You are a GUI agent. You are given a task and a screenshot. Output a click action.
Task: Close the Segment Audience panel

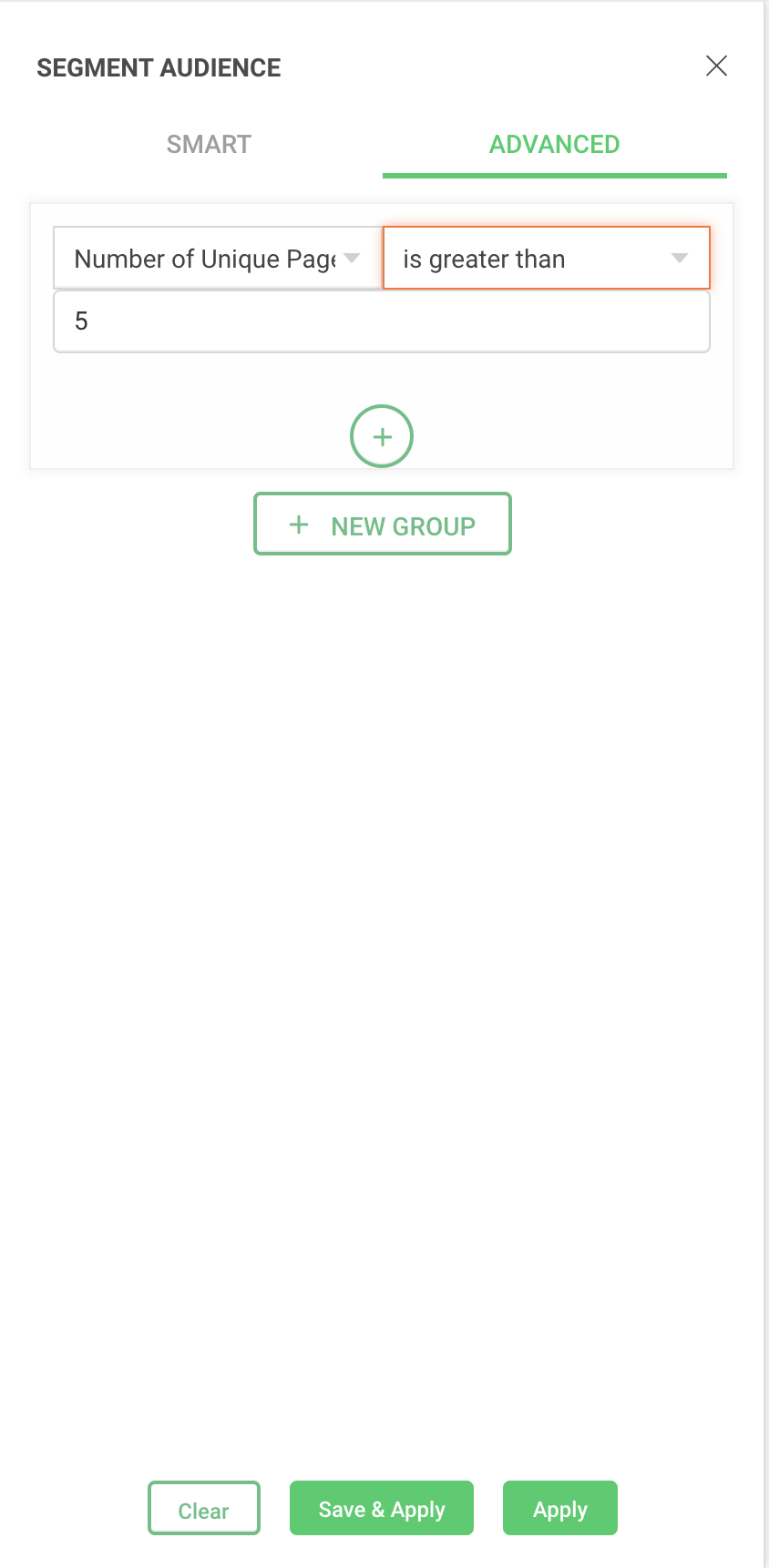(x=716, y=66)
